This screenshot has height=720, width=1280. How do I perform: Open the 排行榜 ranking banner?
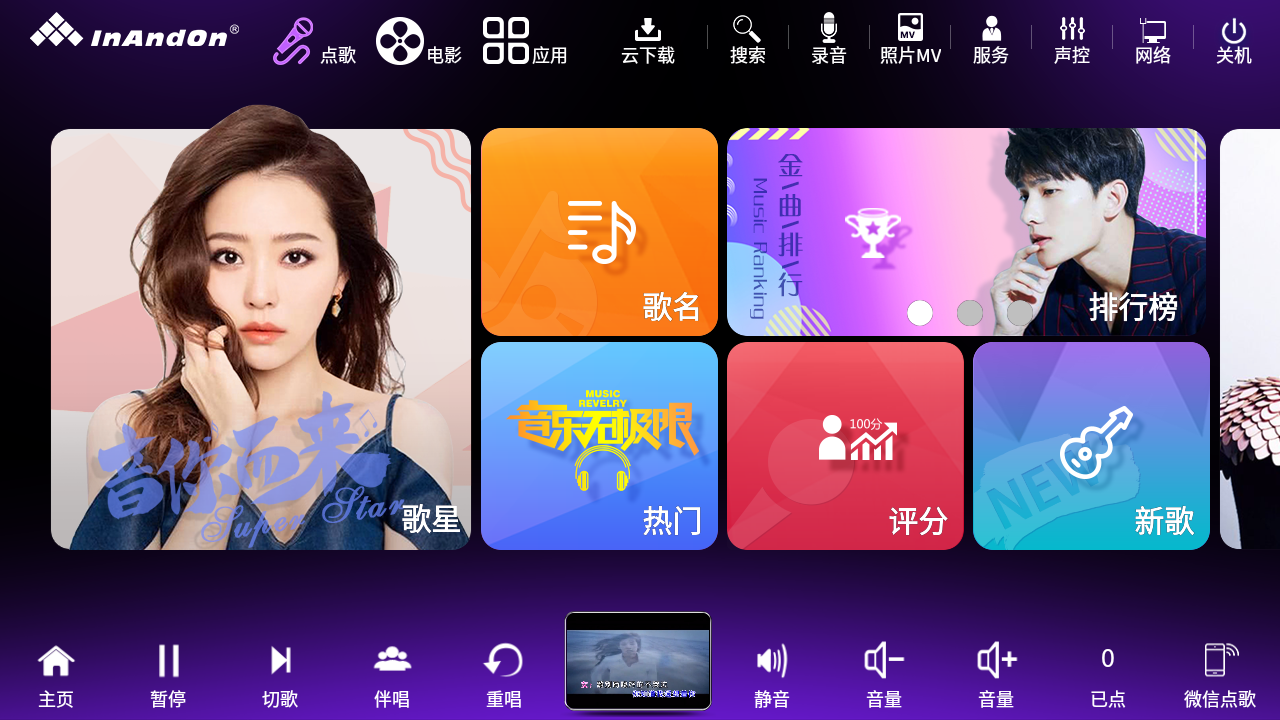pos(966,232)
